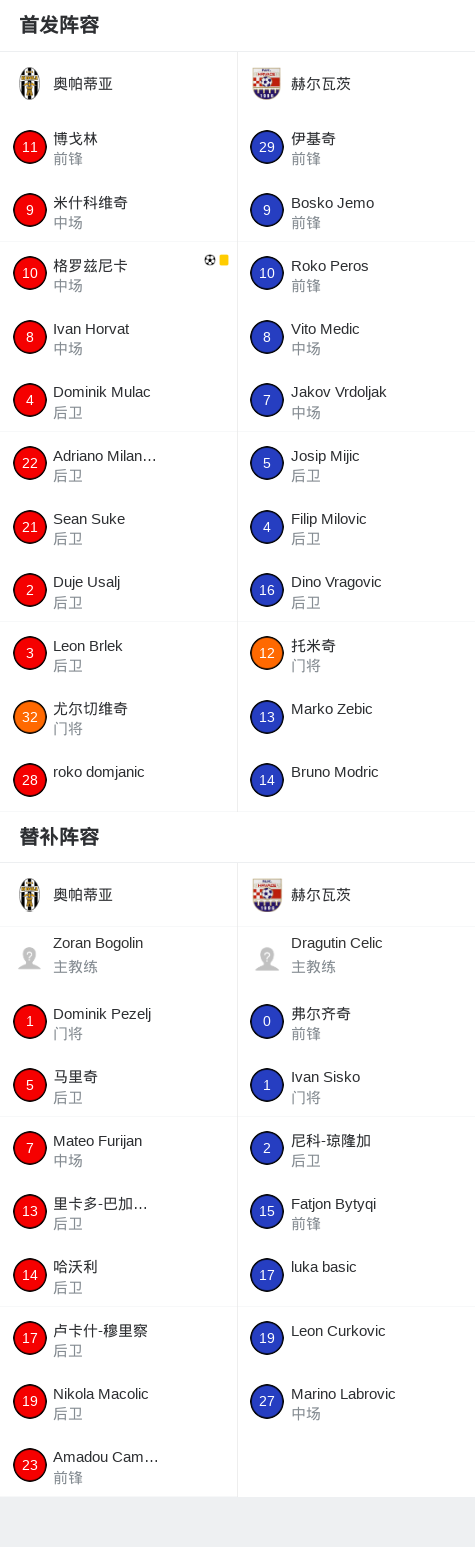Open Roko Peros player details

(356, 273)
